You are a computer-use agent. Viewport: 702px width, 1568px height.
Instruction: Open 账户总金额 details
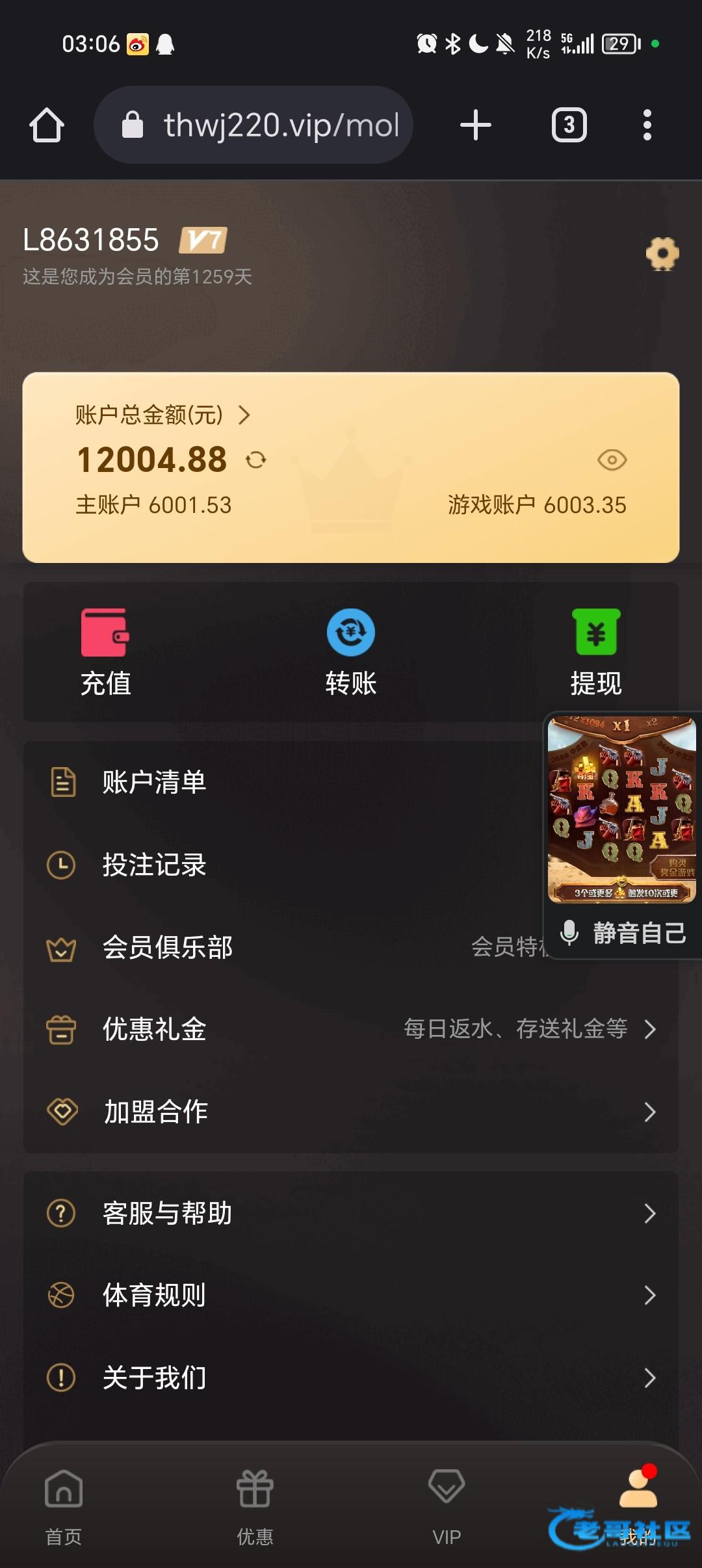point(162,415)
